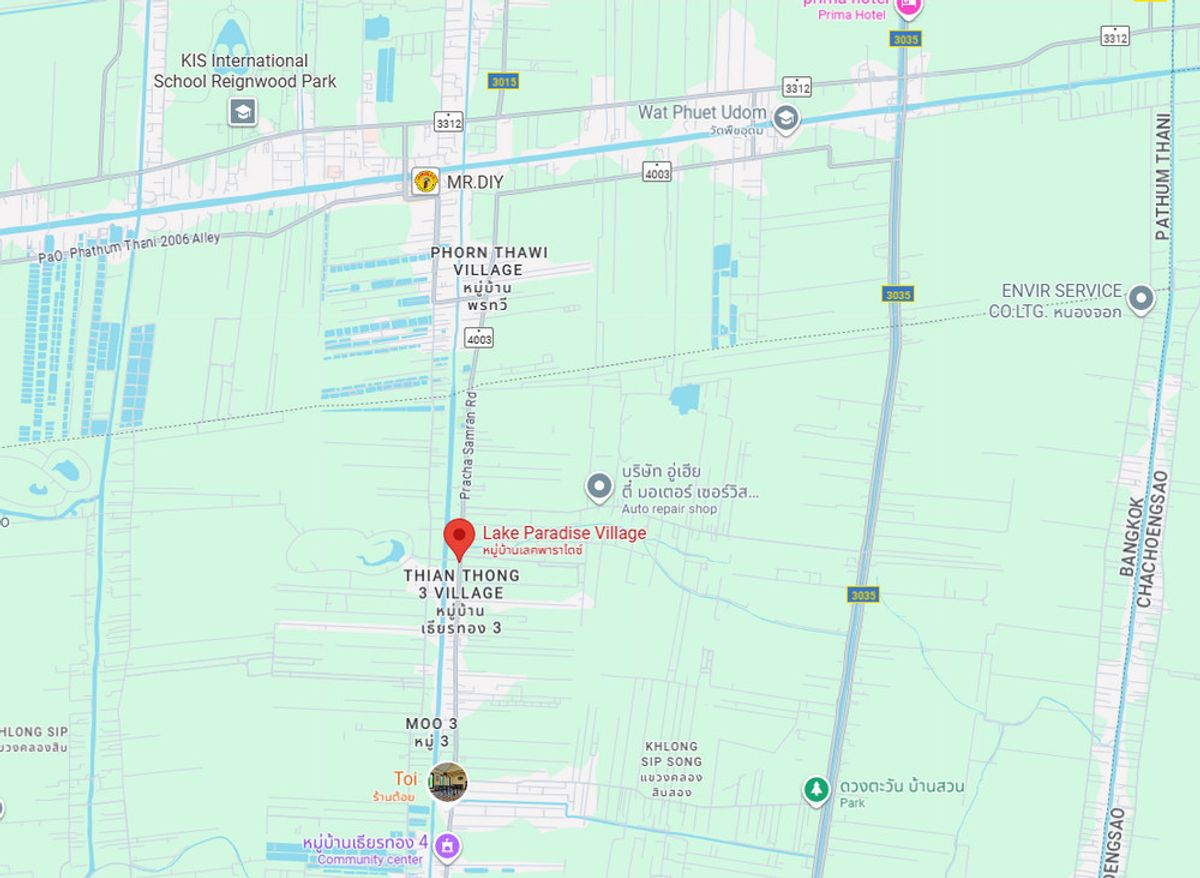Select KIS International School Reignwood Park marker
Screen dimensions: 1200x878
242,112
